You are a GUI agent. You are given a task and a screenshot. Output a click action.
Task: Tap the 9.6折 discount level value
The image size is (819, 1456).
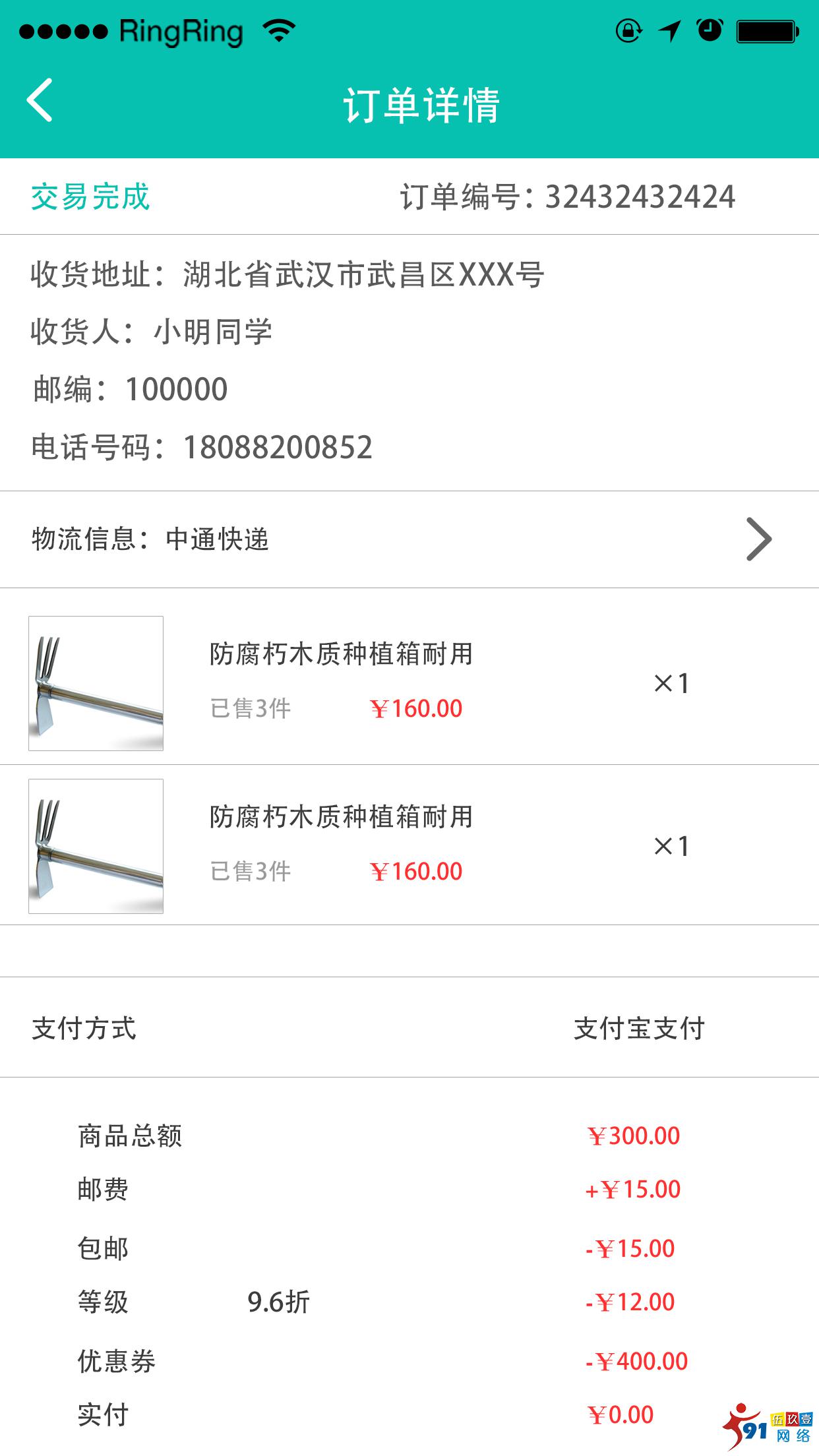click(279, 1302)
